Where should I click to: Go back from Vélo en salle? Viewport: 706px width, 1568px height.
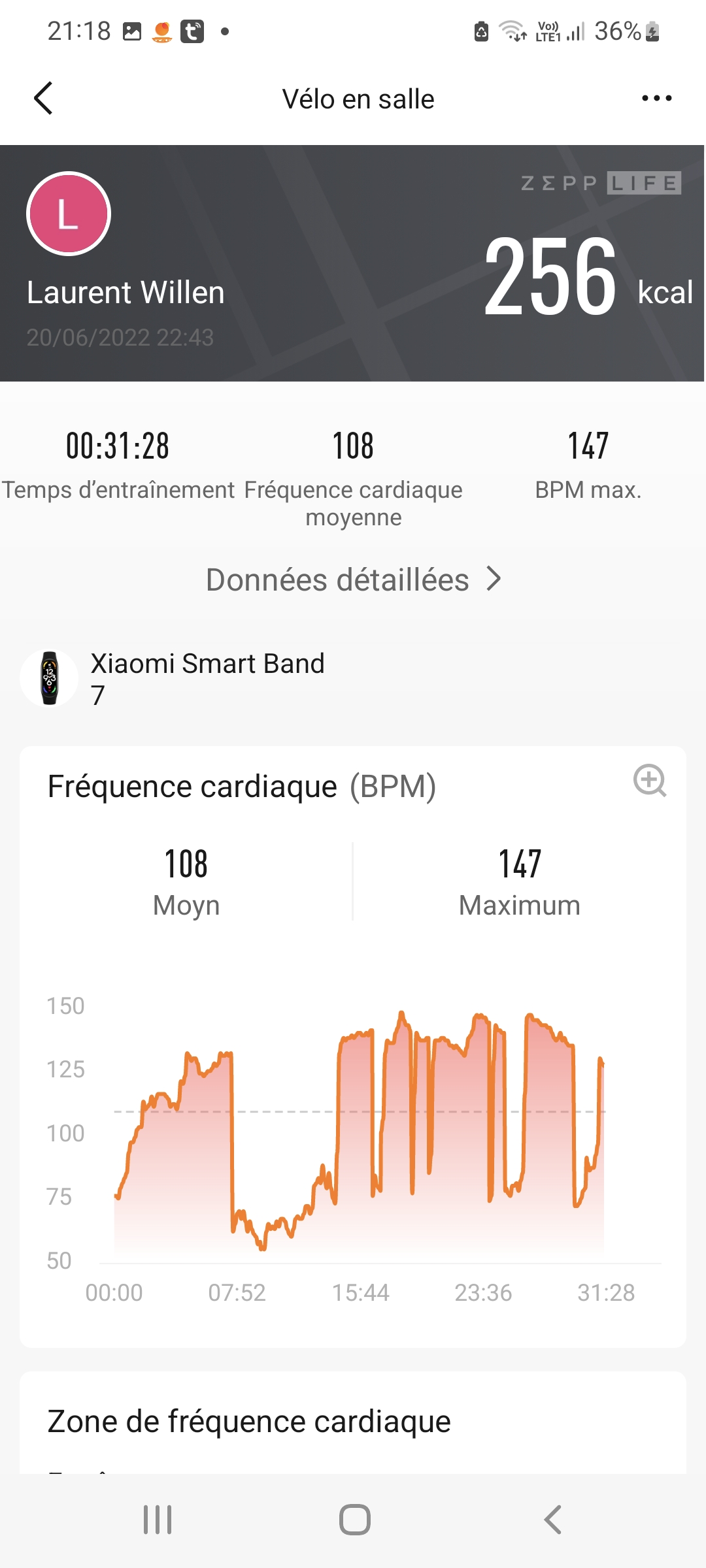pos(43,99)
